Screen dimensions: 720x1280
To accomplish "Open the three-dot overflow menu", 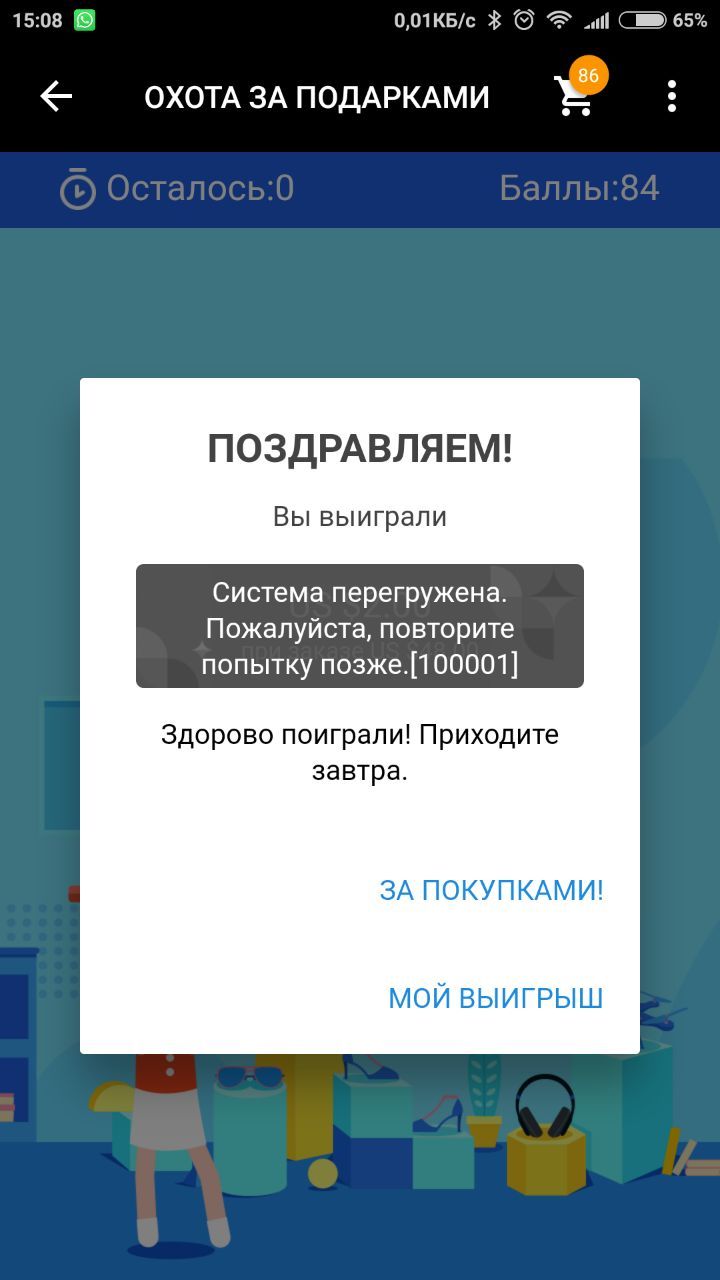I will point(671,96).
